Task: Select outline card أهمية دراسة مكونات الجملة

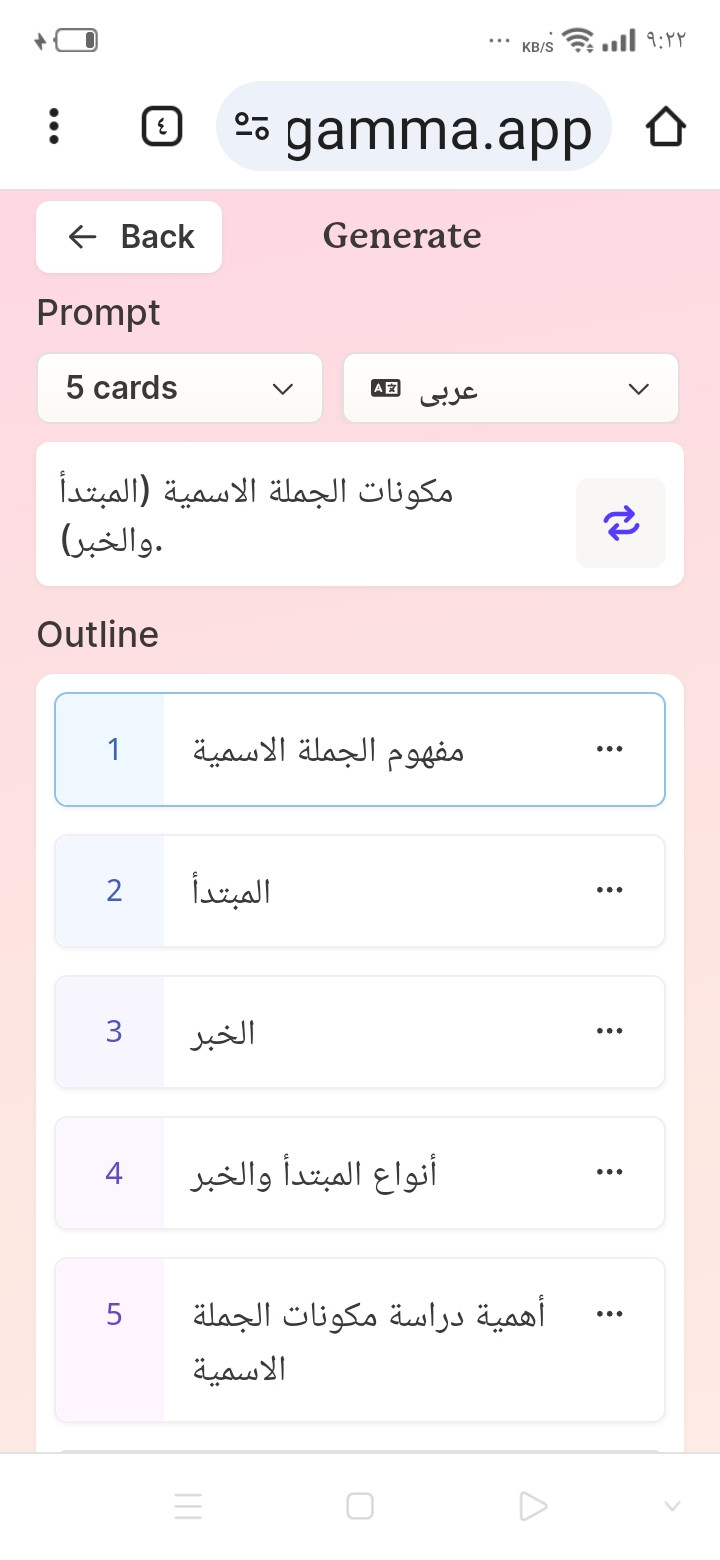Action: [x=360, y=1340]
